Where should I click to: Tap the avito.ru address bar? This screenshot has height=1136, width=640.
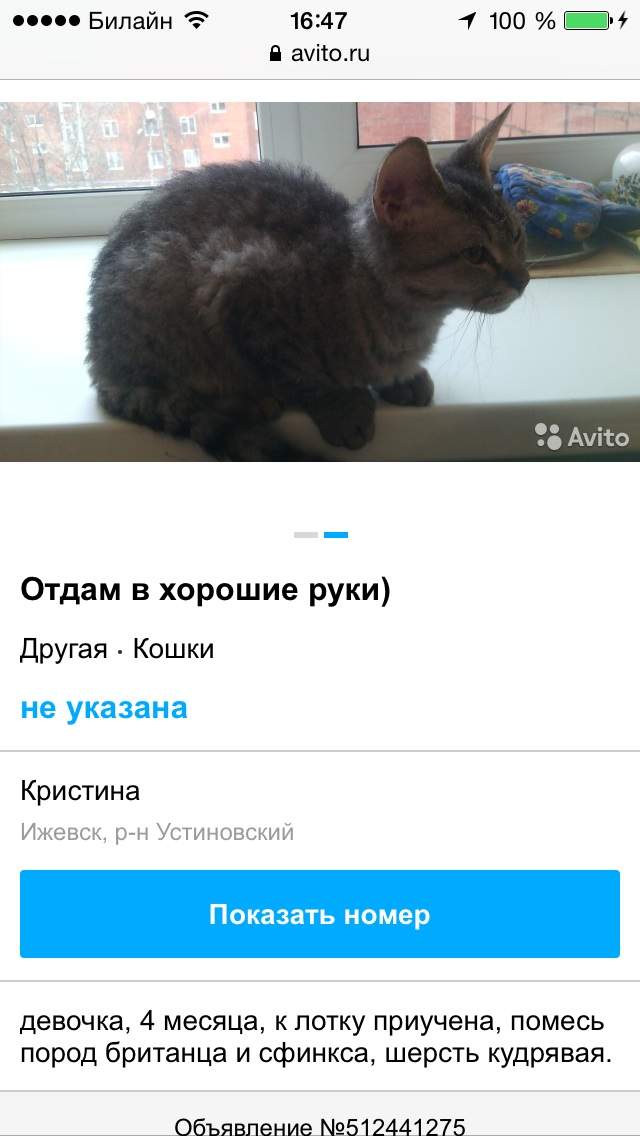pyautogui.click(x=320, y=54)
